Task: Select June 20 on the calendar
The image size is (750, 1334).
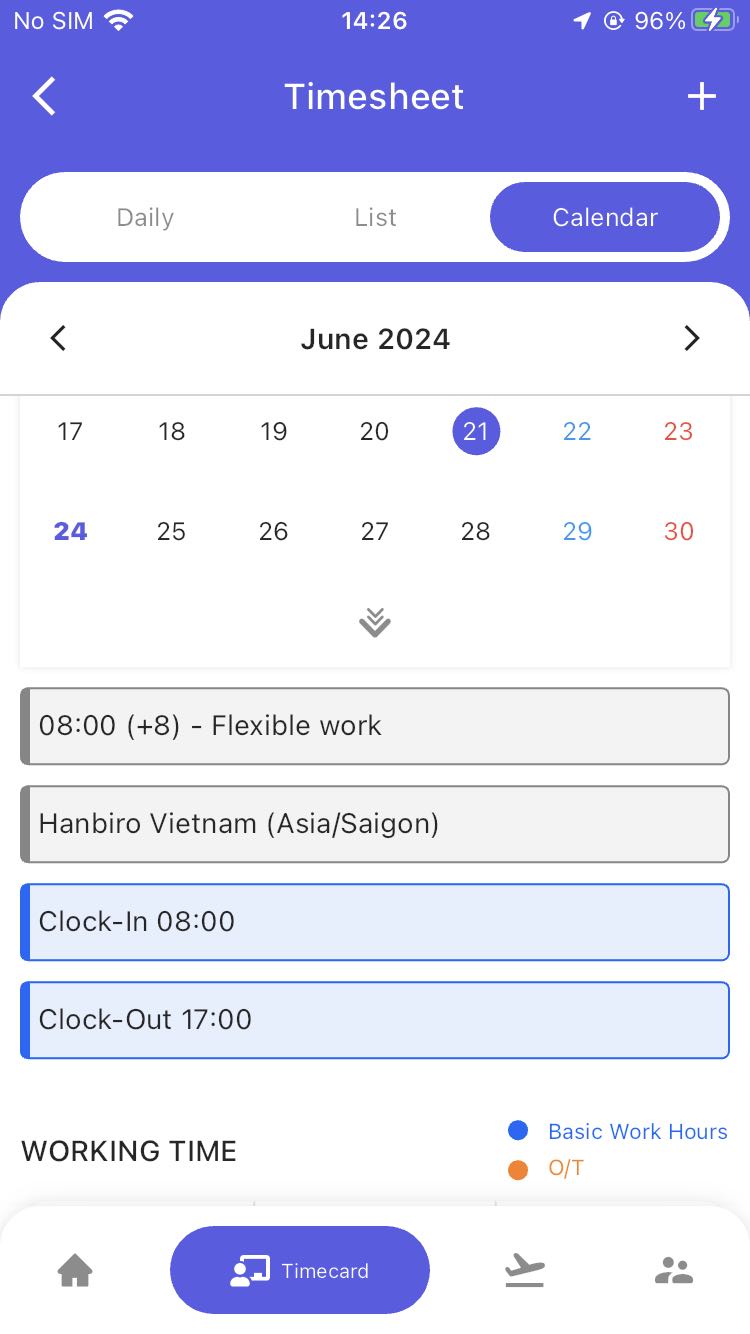Action: 374,431
